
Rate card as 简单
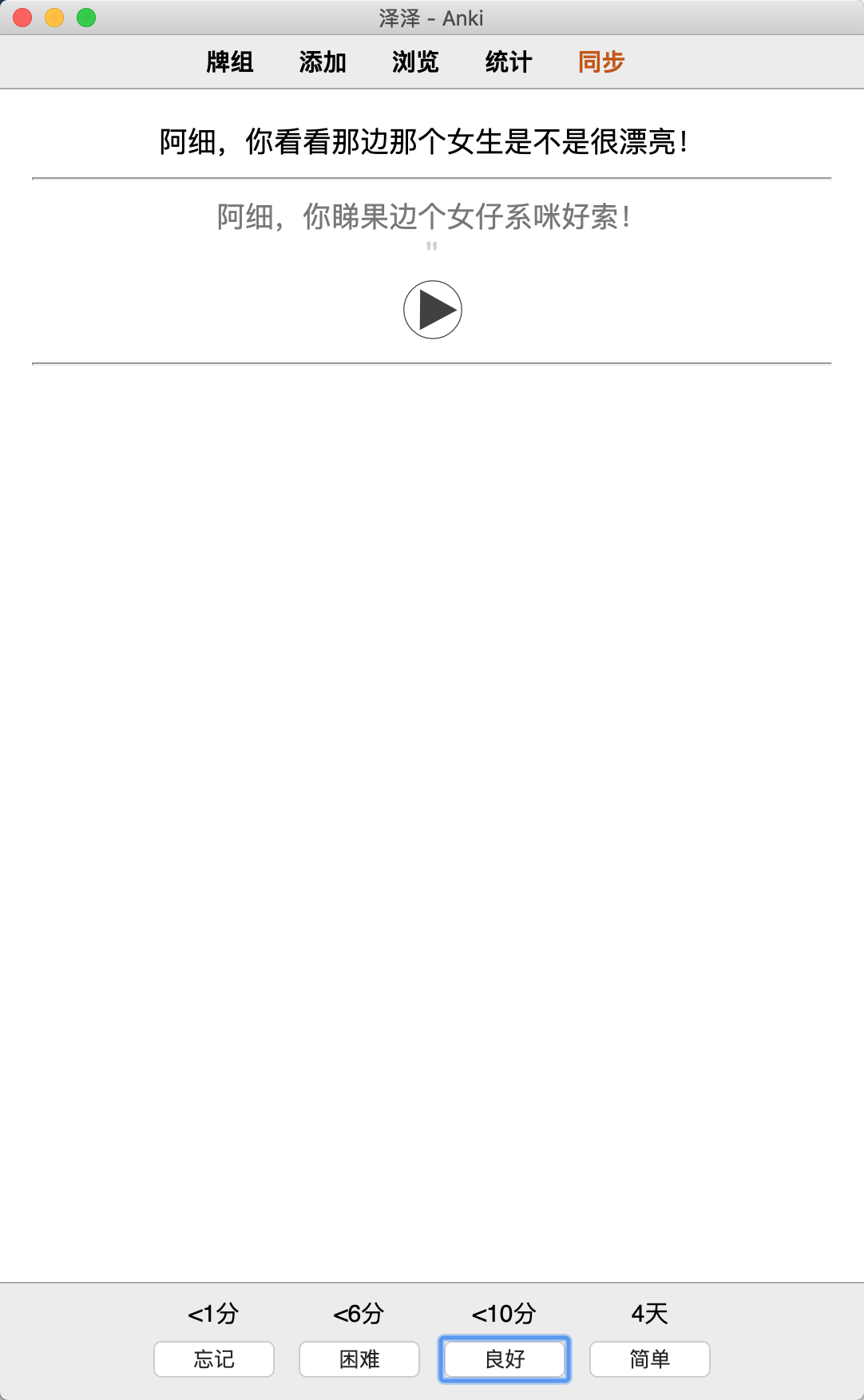[x=650, y=1358]
